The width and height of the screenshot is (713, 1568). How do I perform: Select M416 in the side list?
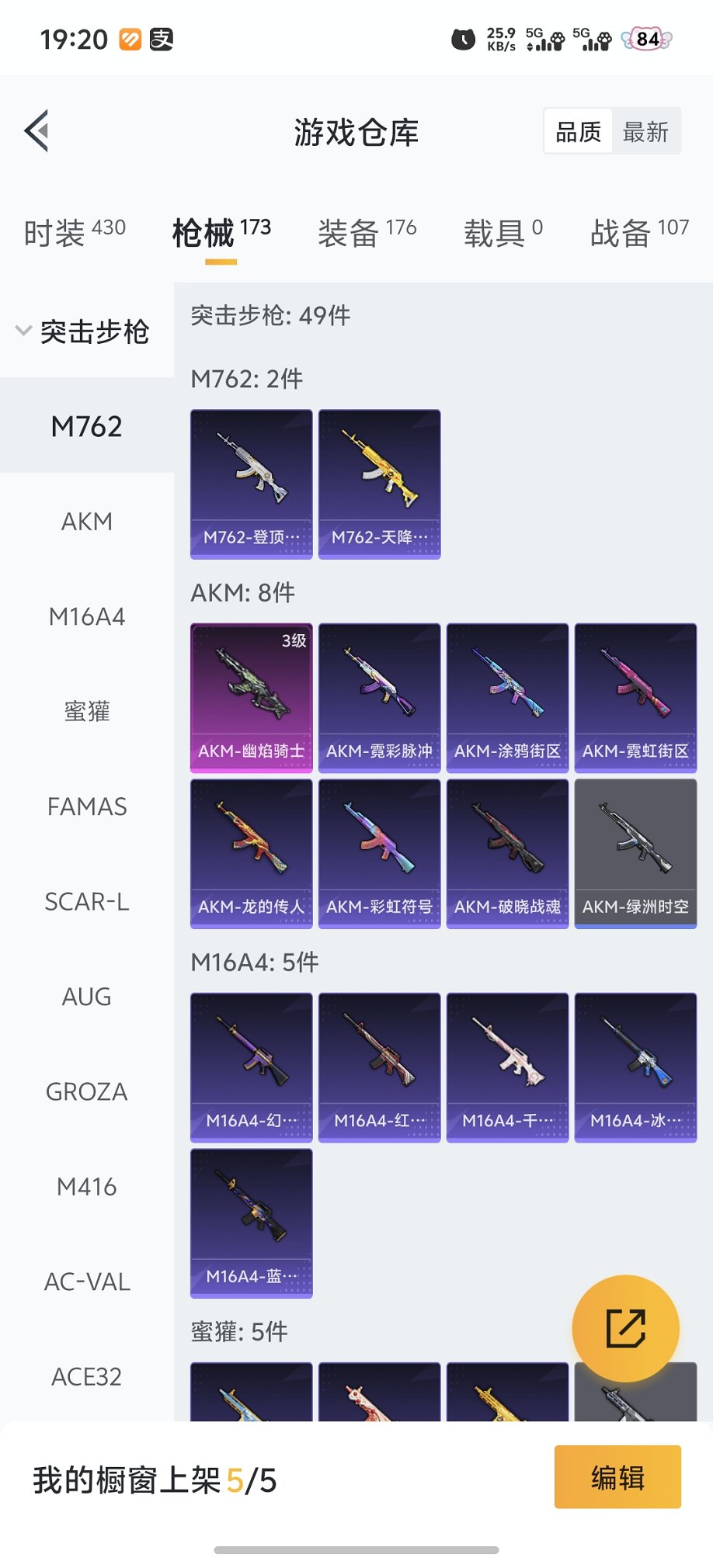(87, 1187)
